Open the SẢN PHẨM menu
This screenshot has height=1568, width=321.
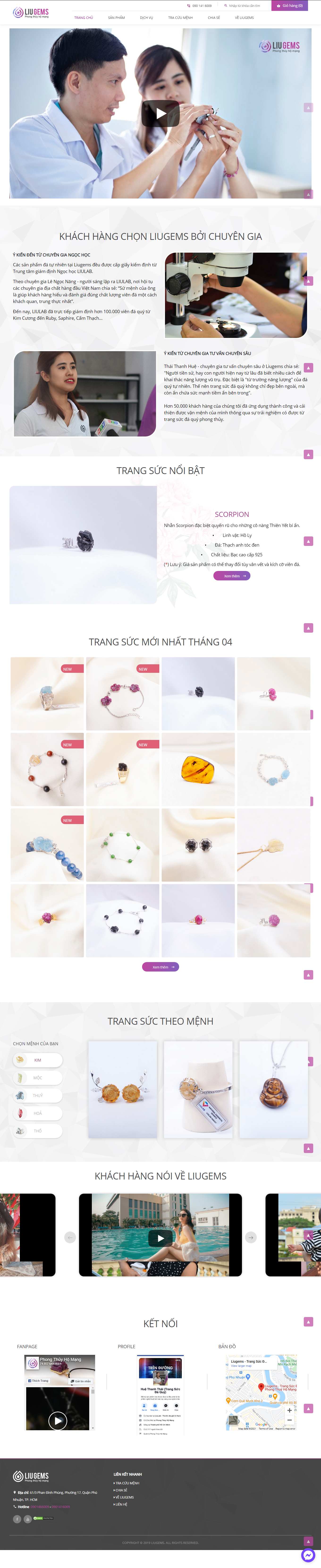tap(116, 18)
